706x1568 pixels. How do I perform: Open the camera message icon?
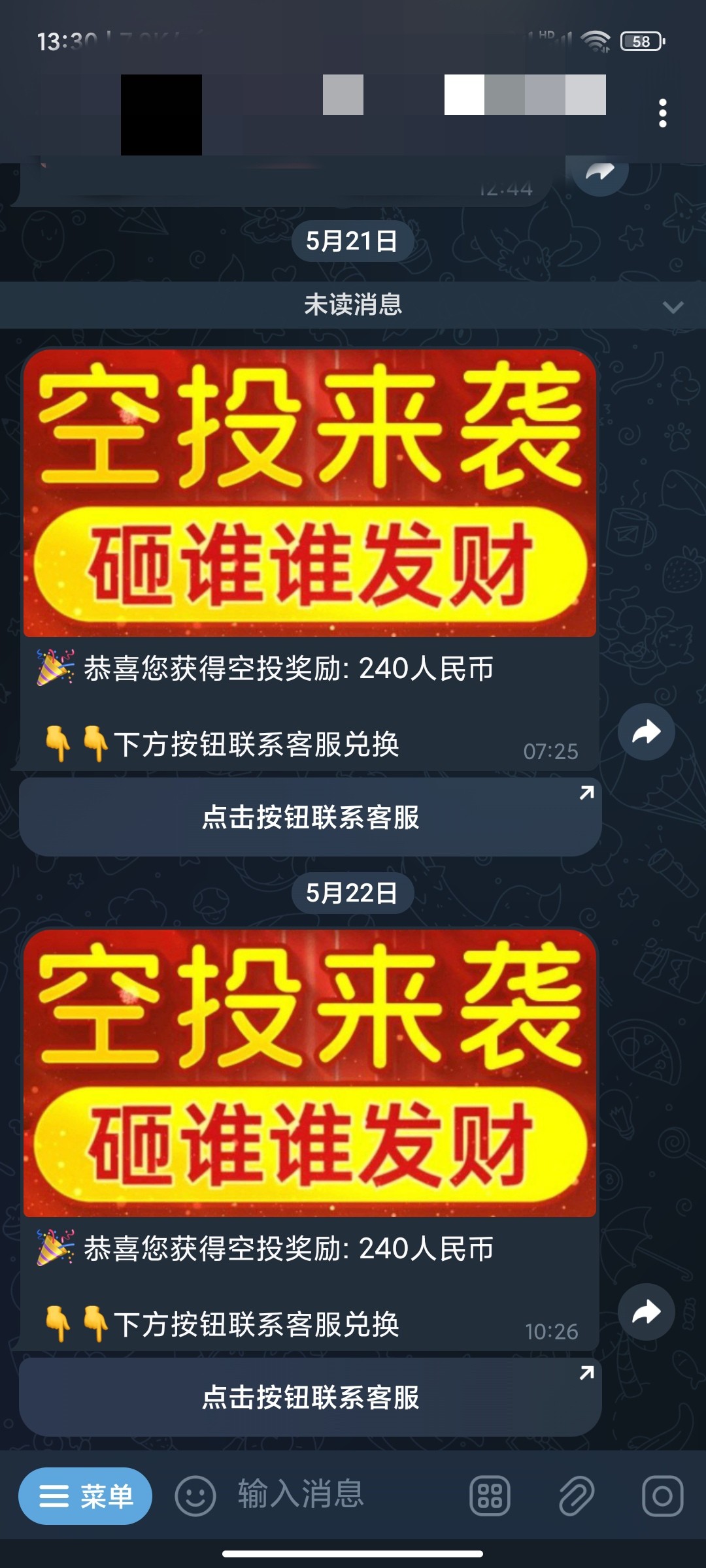coord(662,1495)
